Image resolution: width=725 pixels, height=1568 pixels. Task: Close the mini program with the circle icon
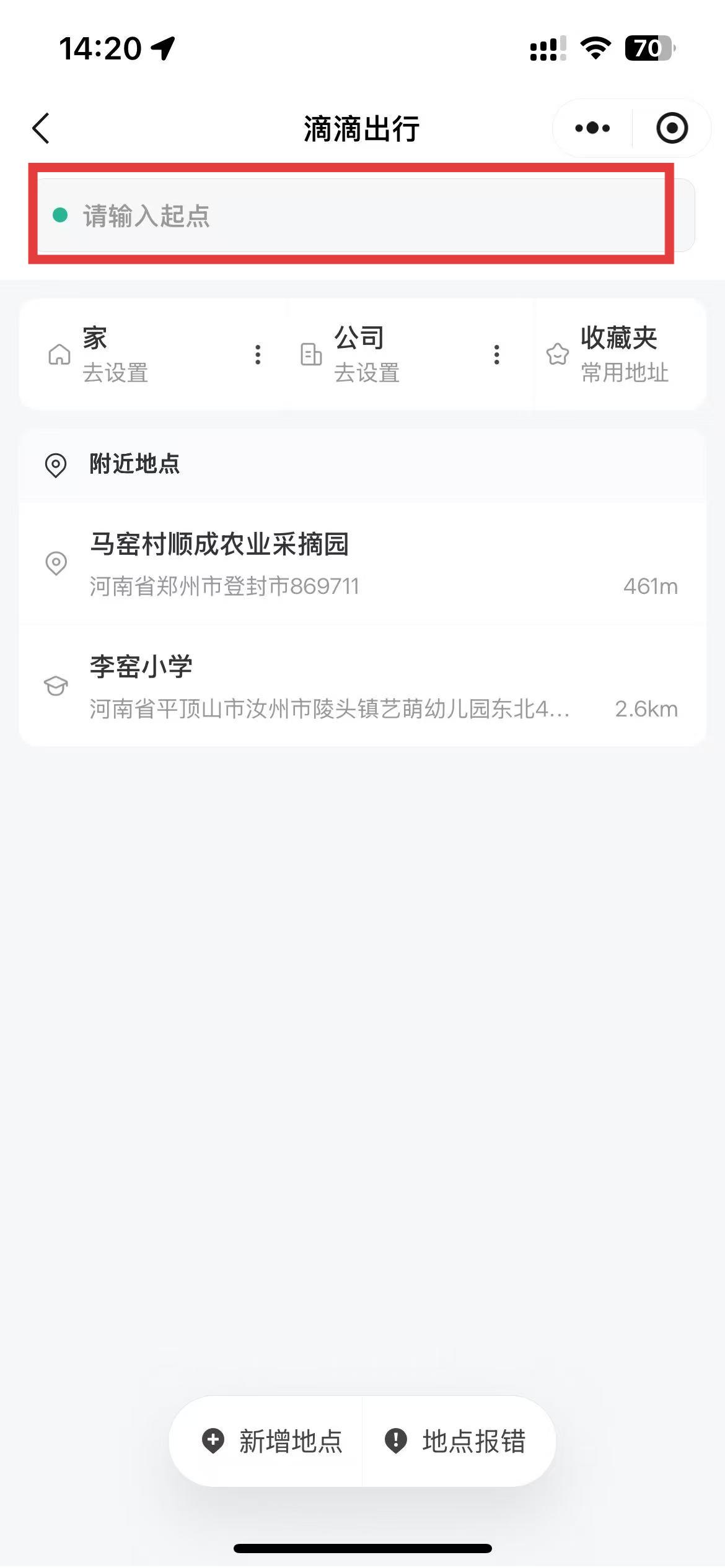pos(672,129)
